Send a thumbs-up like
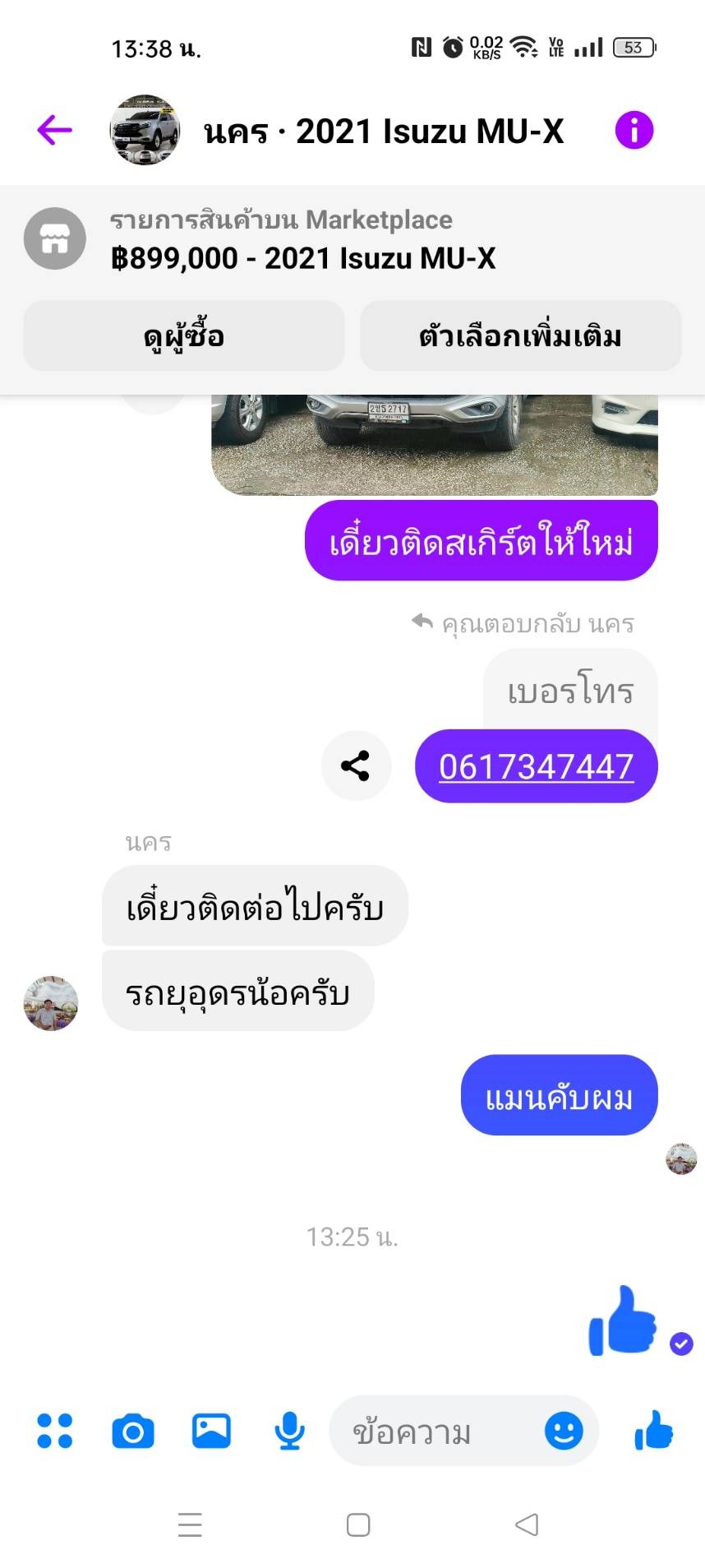Image resolution: width=705 pixels, height=1568 pixels. (654, 1431)
